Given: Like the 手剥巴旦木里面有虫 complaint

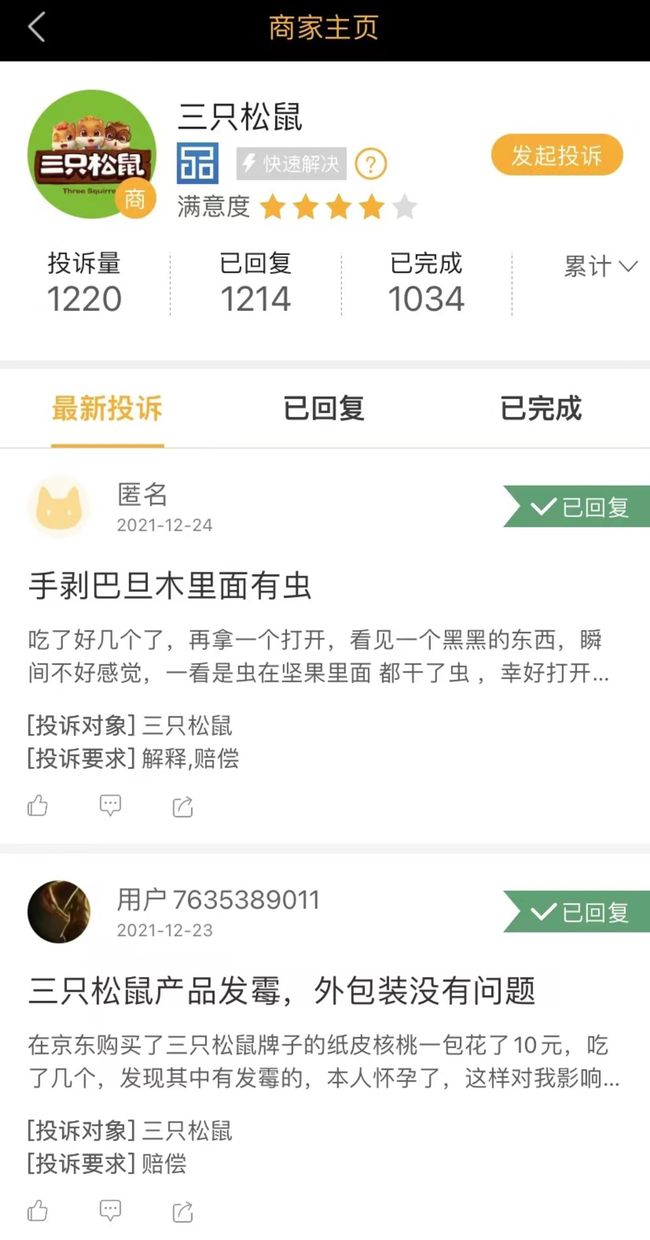Looking at the screenshot, I should (38, 806).
